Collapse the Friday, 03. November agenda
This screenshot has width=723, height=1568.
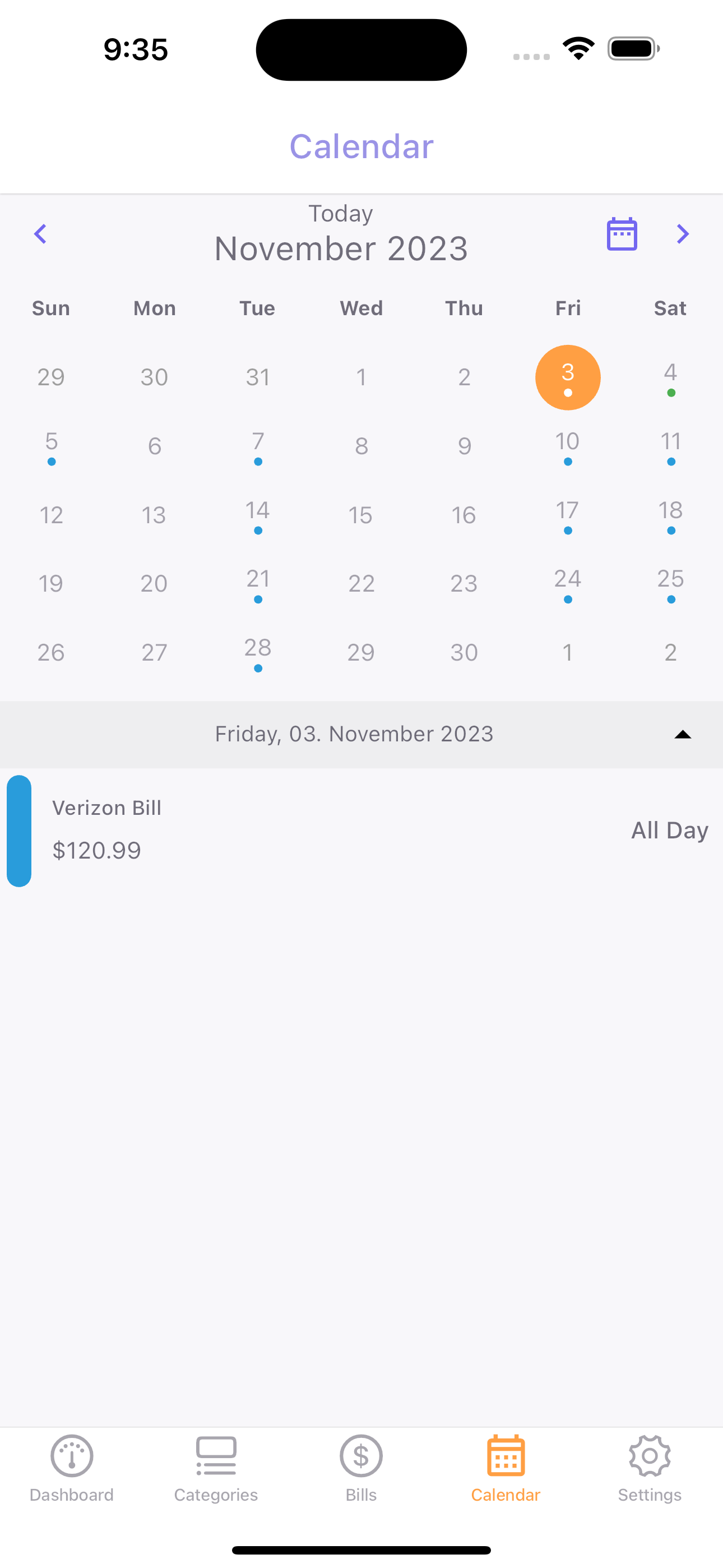(682, 735)
